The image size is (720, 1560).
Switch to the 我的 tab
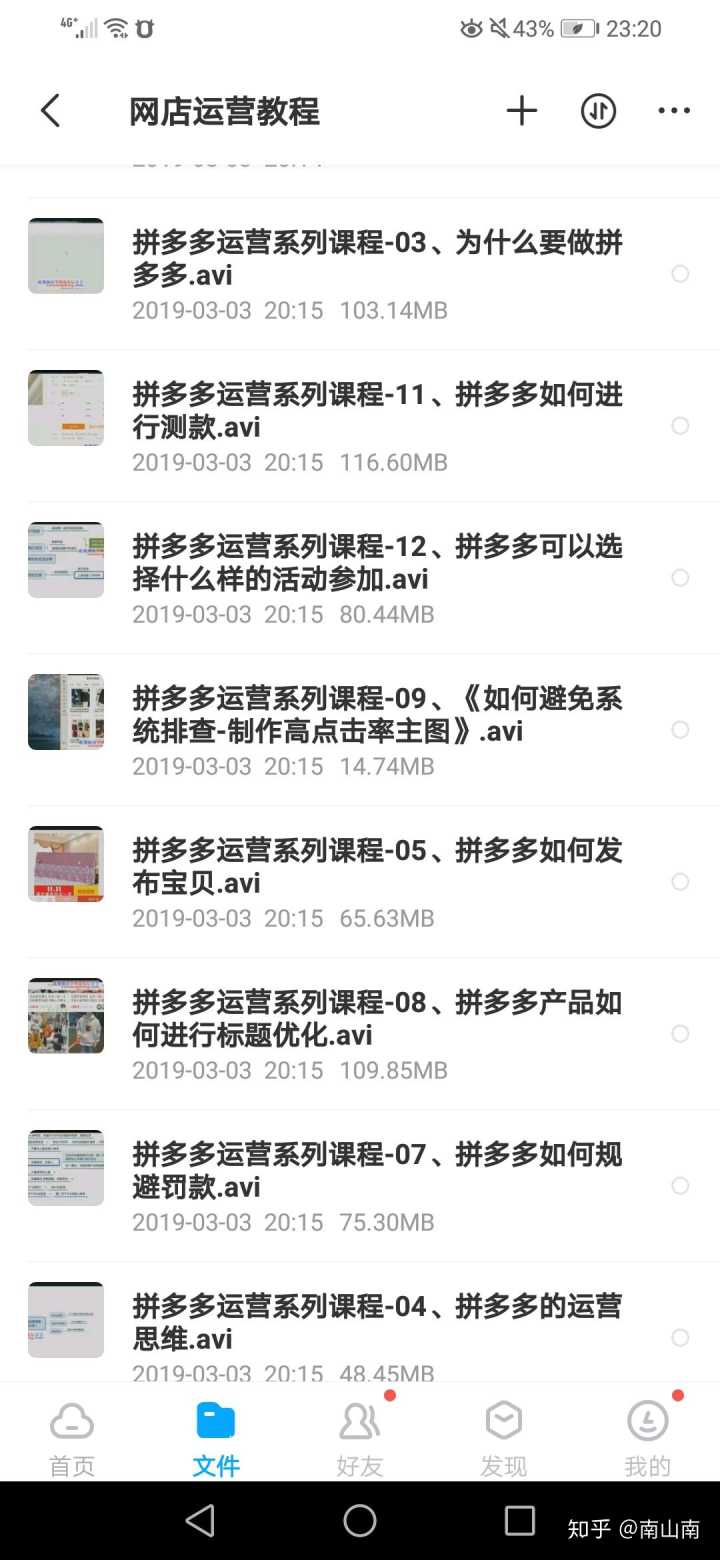click(x=647, y=1438)
